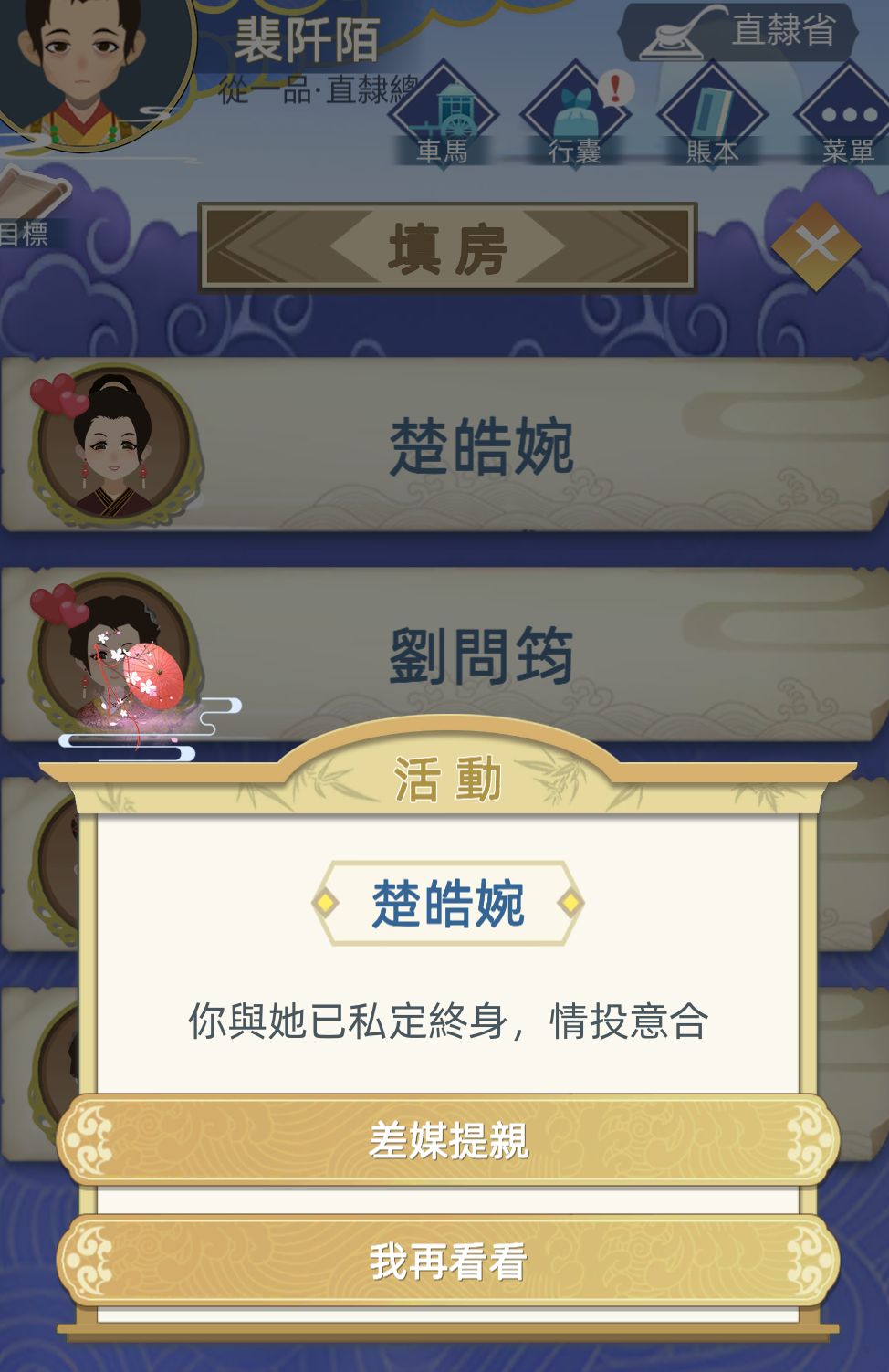The height and width of the screenshot is (1372, 889).
Task: Click the 差媒提親 button
Action: 444,1140
